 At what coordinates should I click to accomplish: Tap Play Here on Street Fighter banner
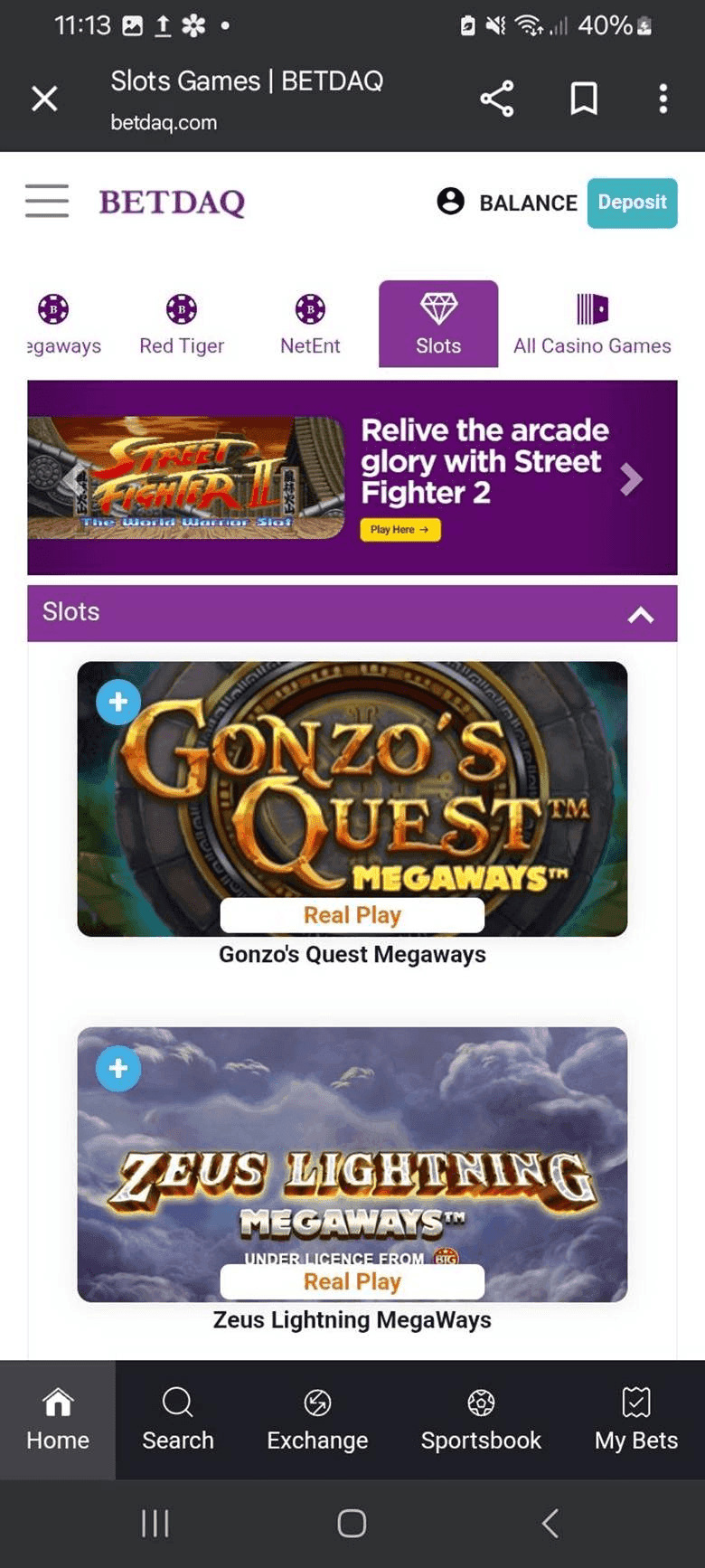399,530
